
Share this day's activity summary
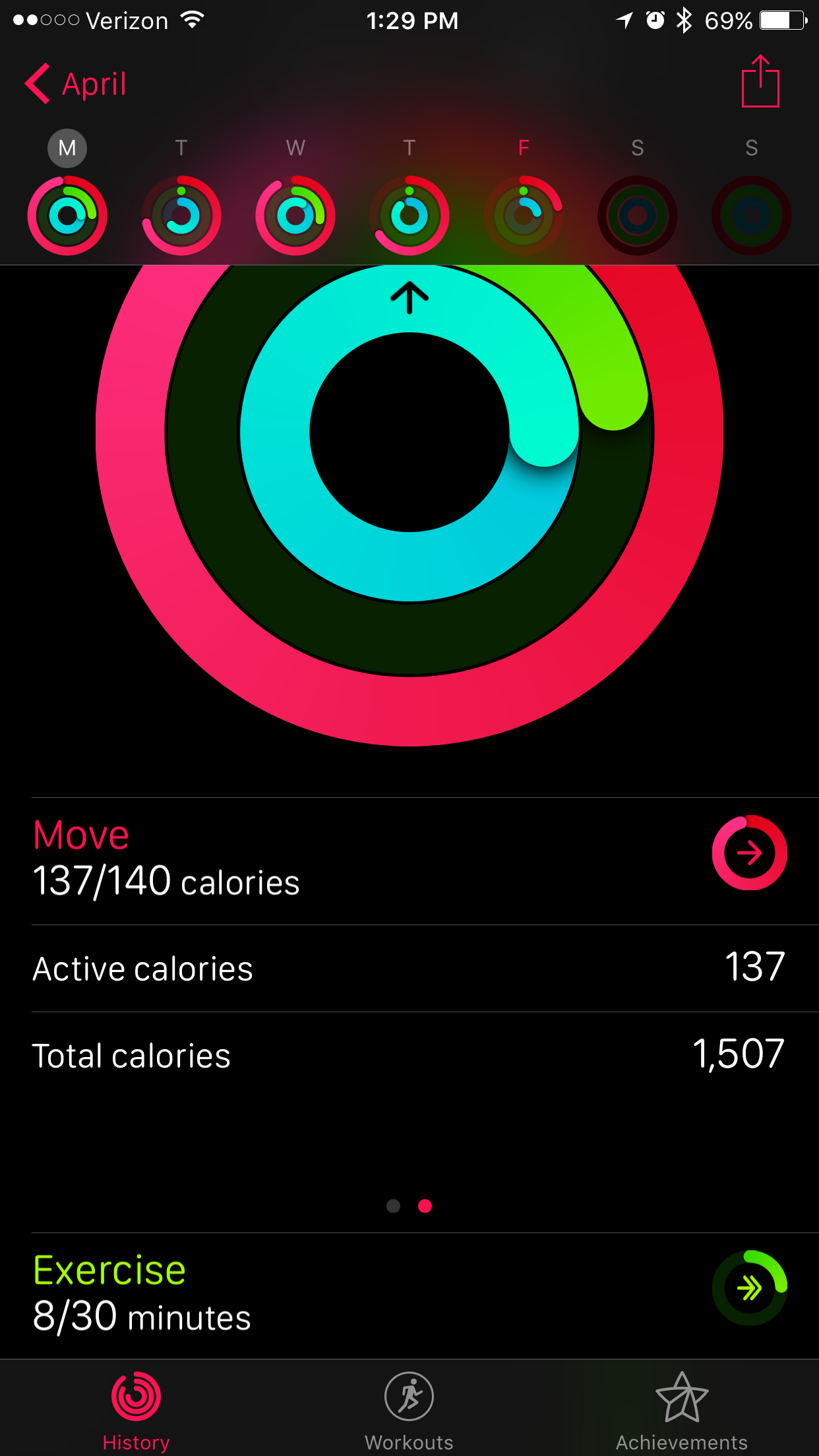coord(760,81)
